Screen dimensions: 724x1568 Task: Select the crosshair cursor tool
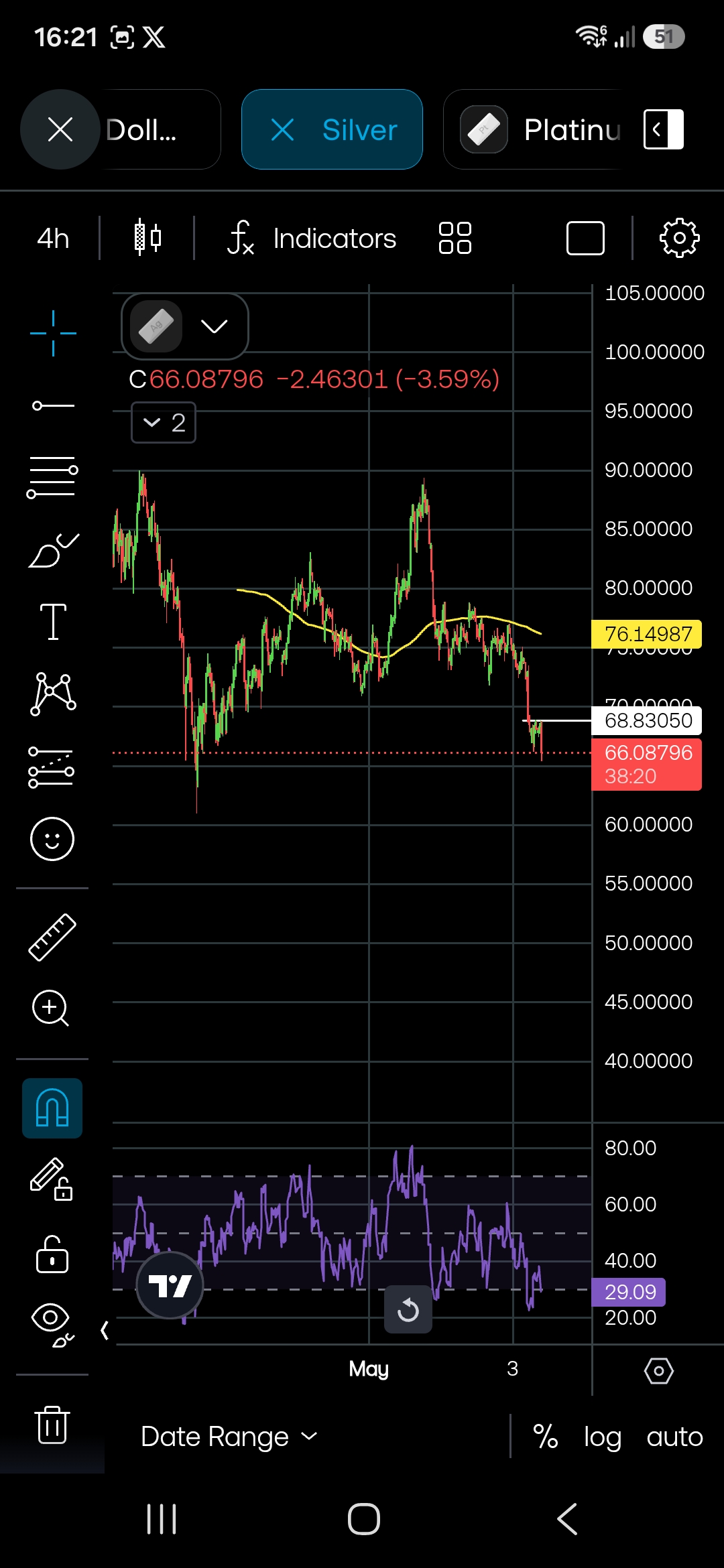pos(53,333)
